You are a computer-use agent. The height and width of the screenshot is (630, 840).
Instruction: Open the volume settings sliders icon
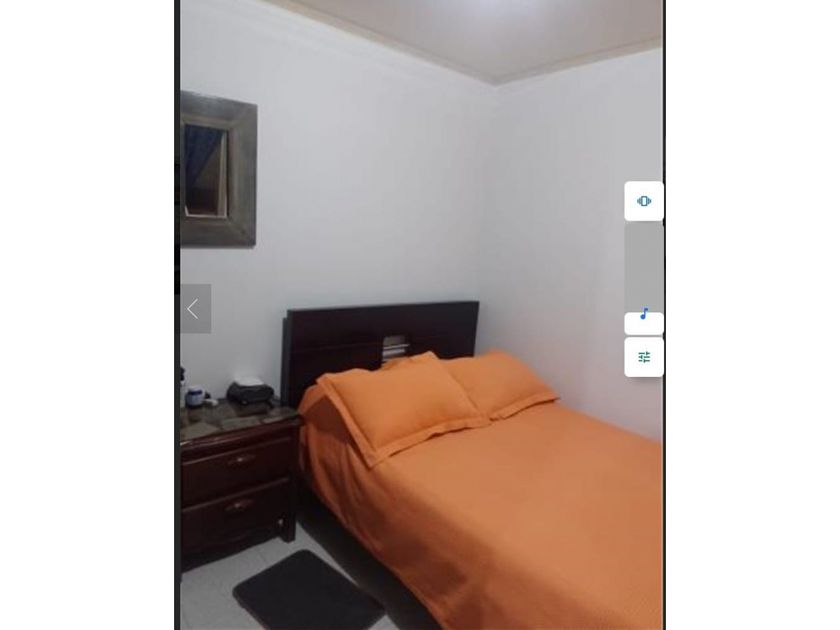click(x=644, y=357)
